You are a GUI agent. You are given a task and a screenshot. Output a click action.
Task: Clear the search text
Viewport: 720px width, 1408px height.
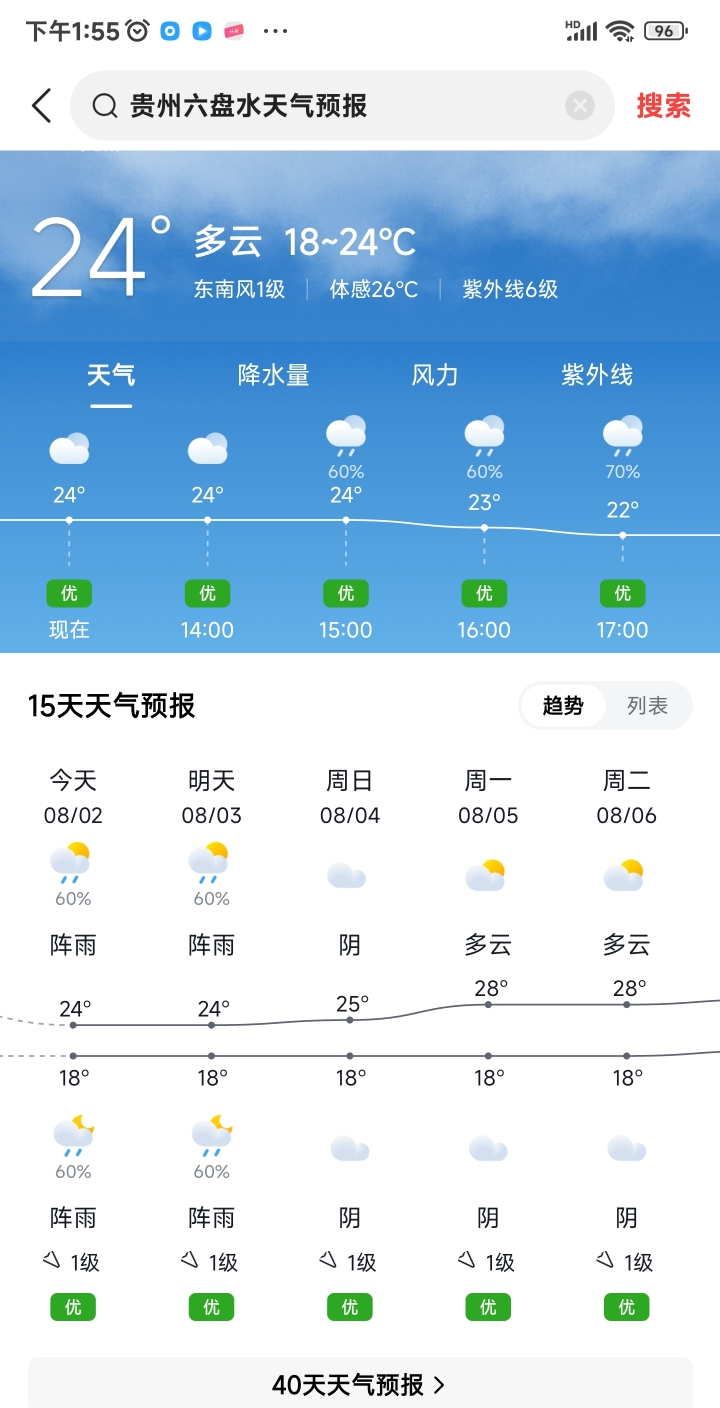click(579, 105)
